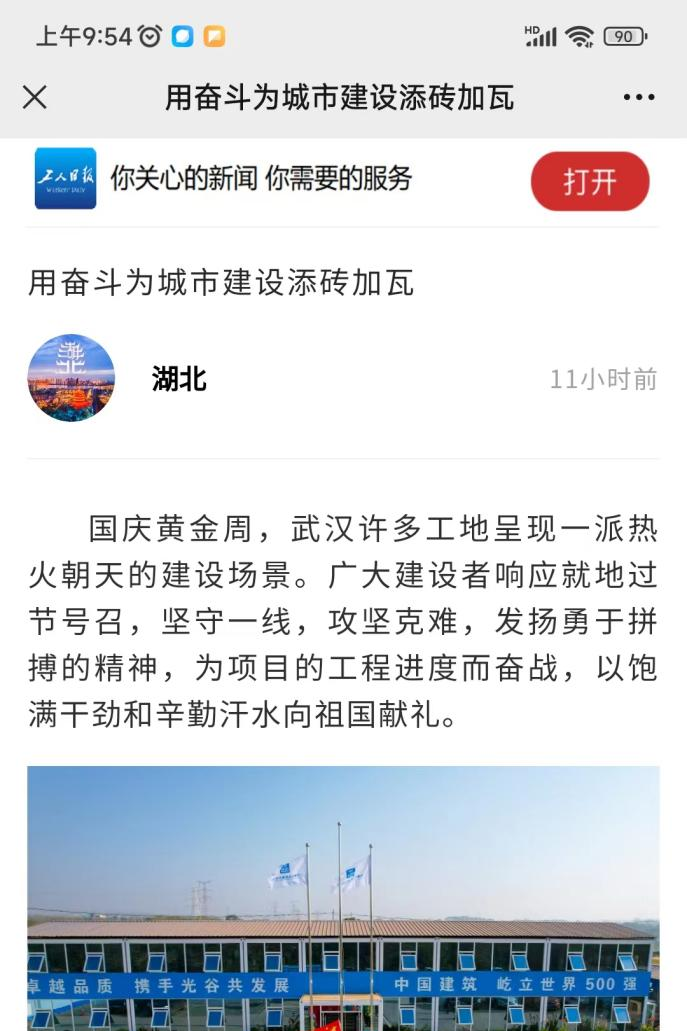Open the 湖北 author avatar
Screen dimensions: 687x1031
[71, 378]
